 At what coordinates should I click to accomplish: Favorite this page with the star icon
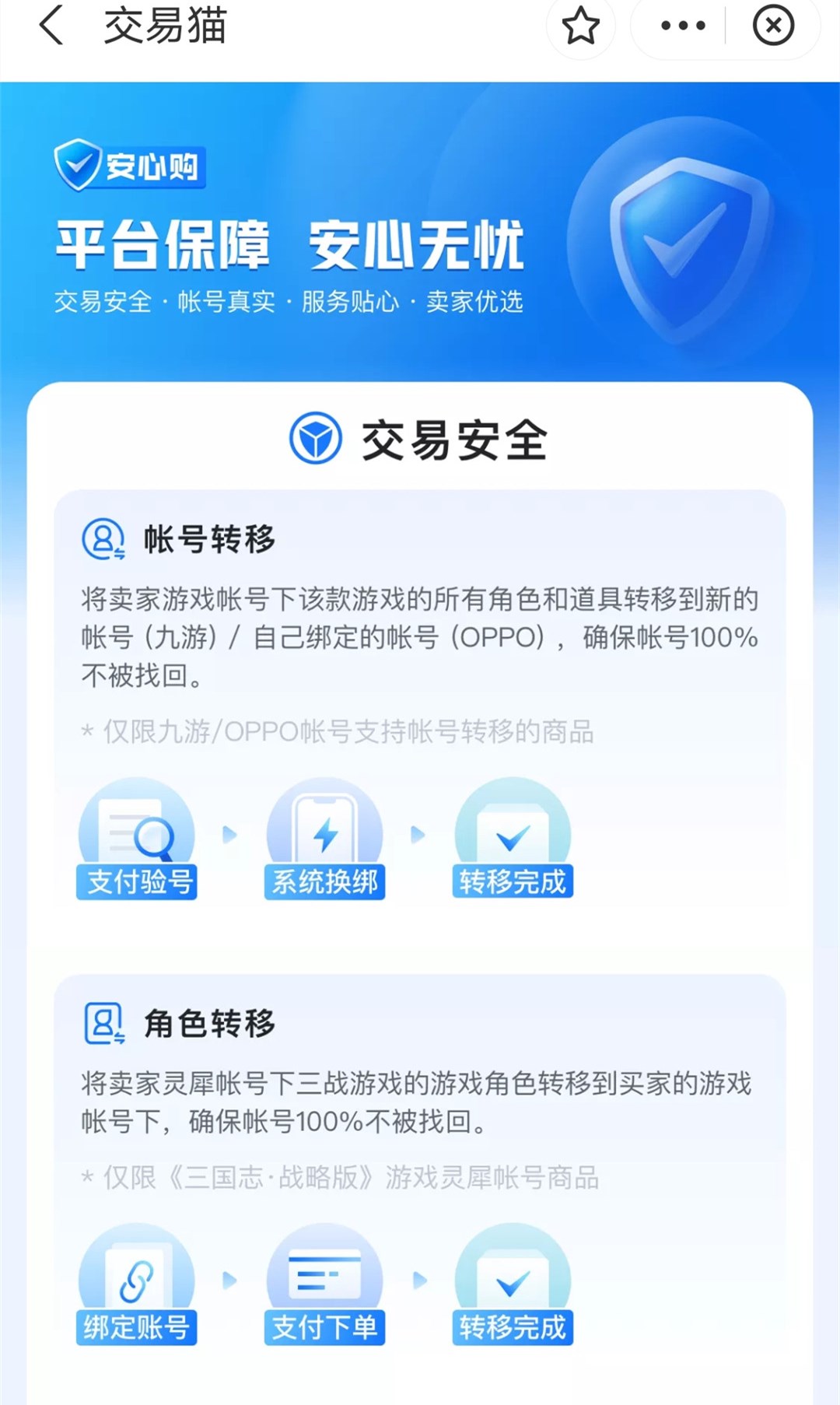tap(580, 26)
